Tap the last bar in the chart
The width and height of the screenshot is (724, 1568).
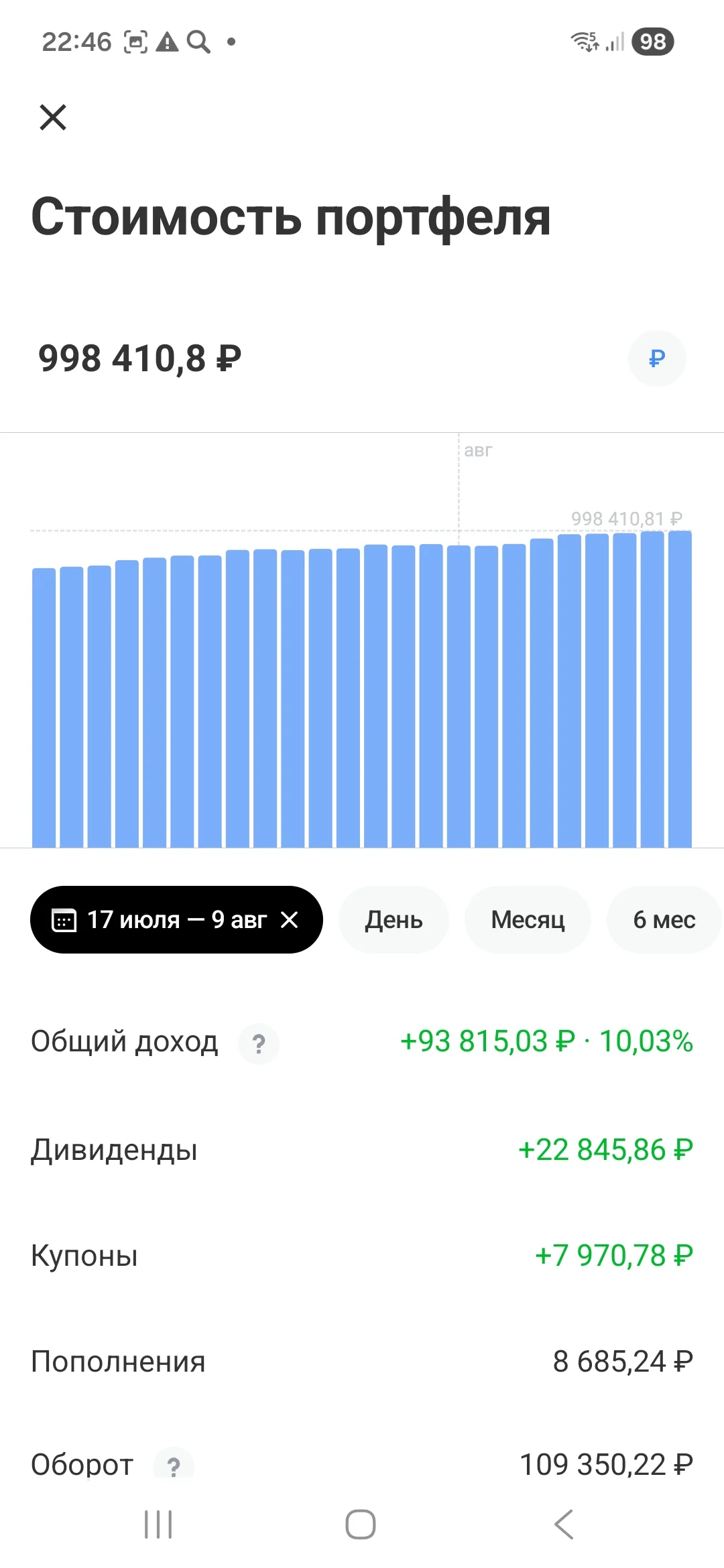tap(680, 689)
